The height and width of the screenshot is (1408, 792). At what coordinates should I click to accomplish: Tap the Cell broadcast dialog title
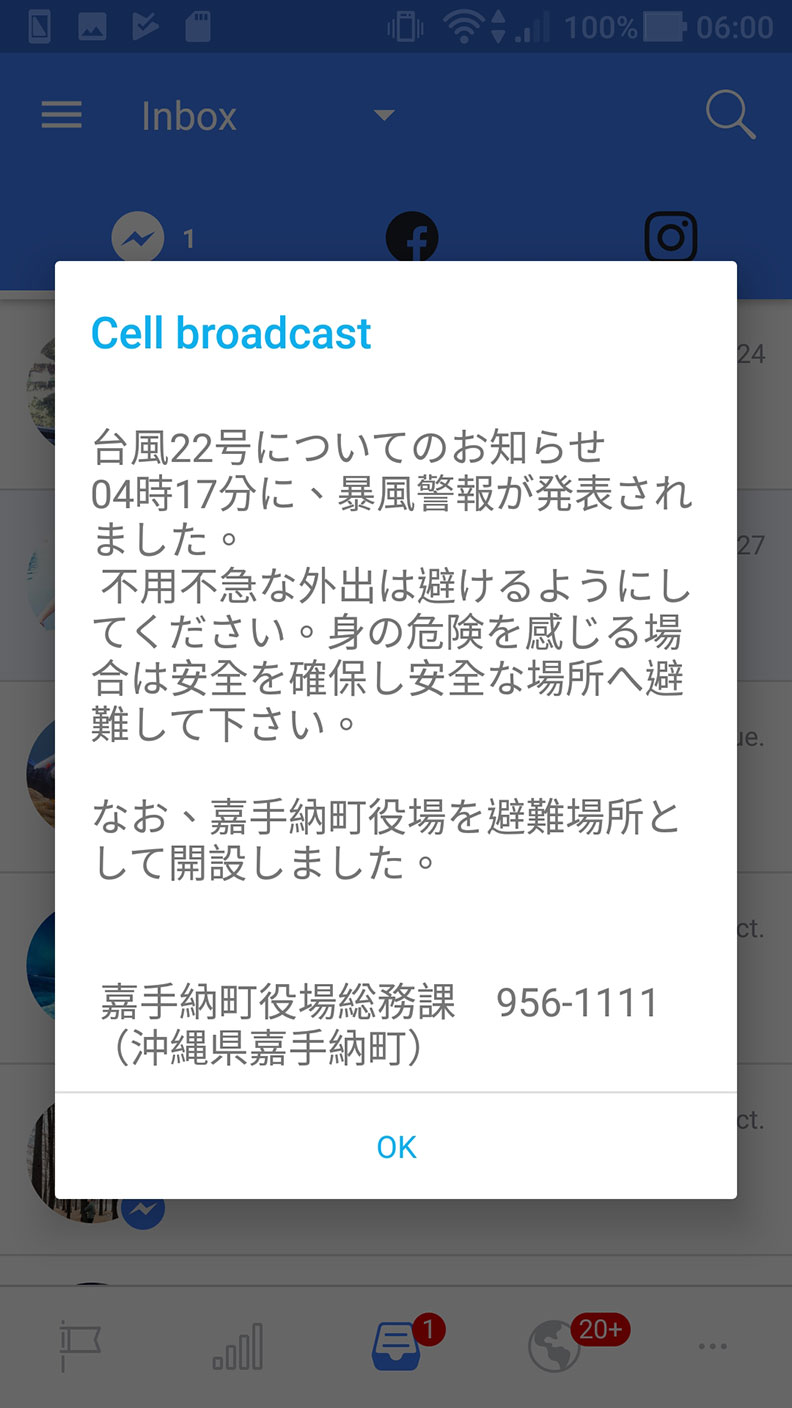230,332
